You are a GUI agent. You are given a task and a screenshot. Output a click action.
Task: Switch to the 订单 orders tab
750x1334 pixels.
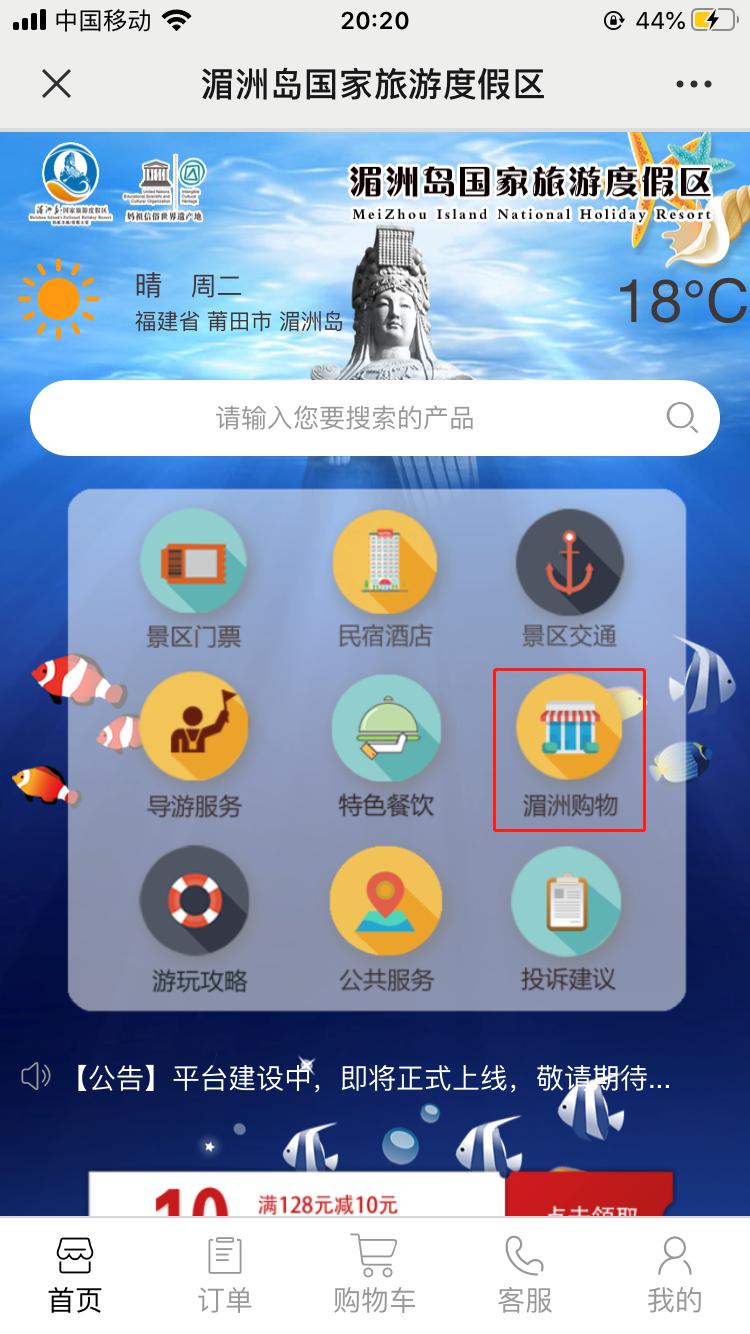coord(224,1270)
